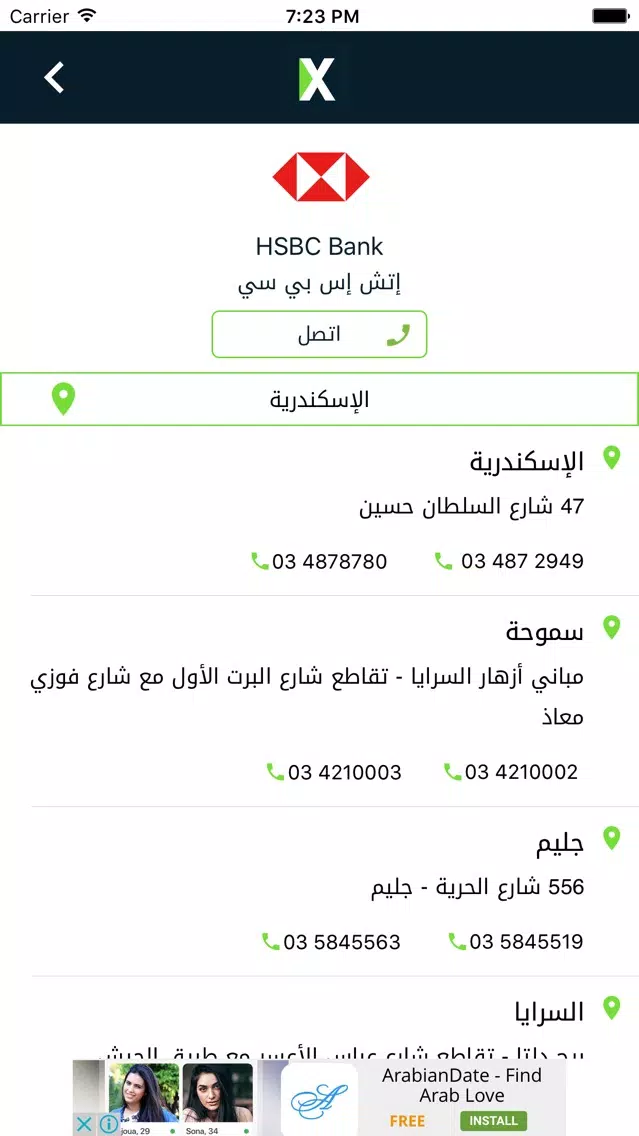Show سموحة branch location pin
Viewport: 639px width, 1136px height.
point(611,628)
